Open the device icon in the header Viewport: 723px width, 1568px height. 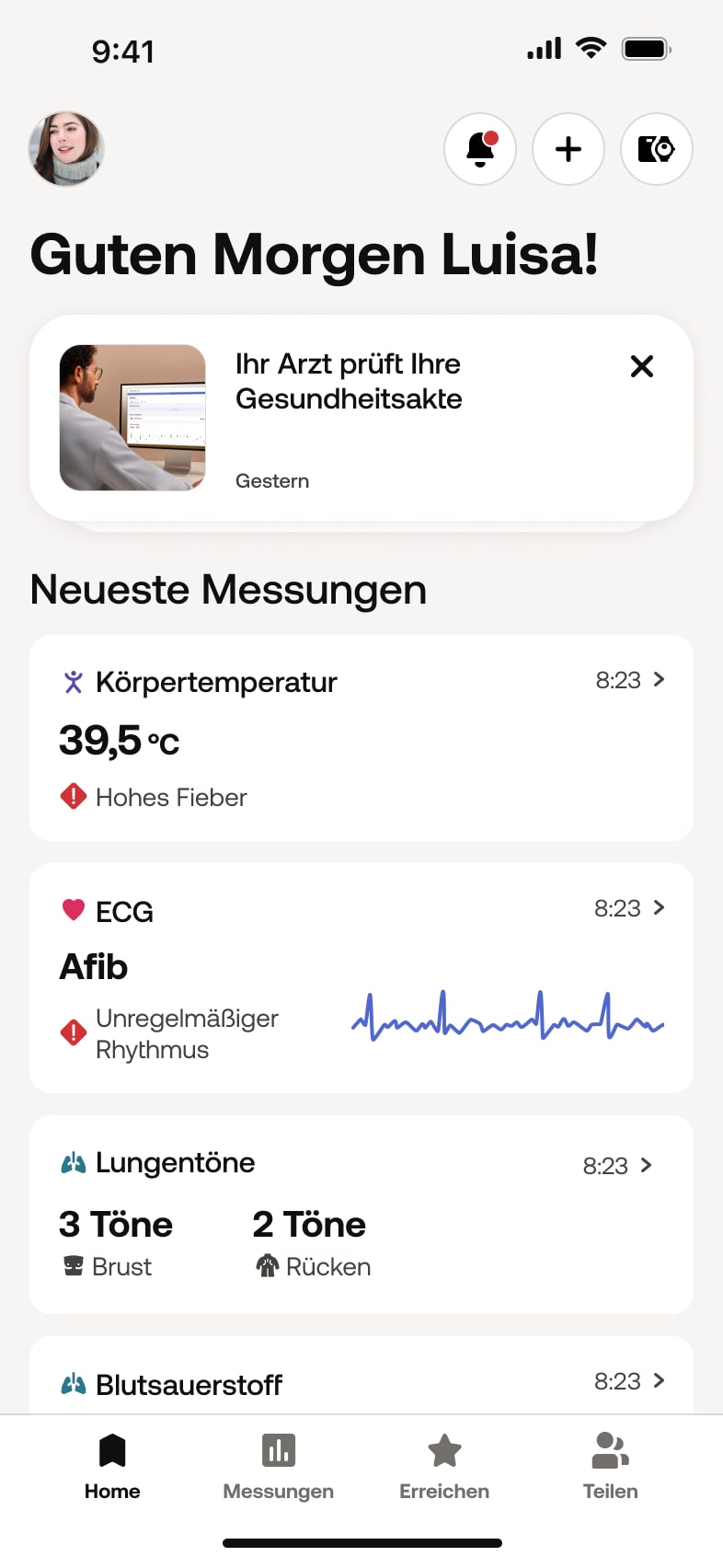pyautogui.click(x=657, y=149)
